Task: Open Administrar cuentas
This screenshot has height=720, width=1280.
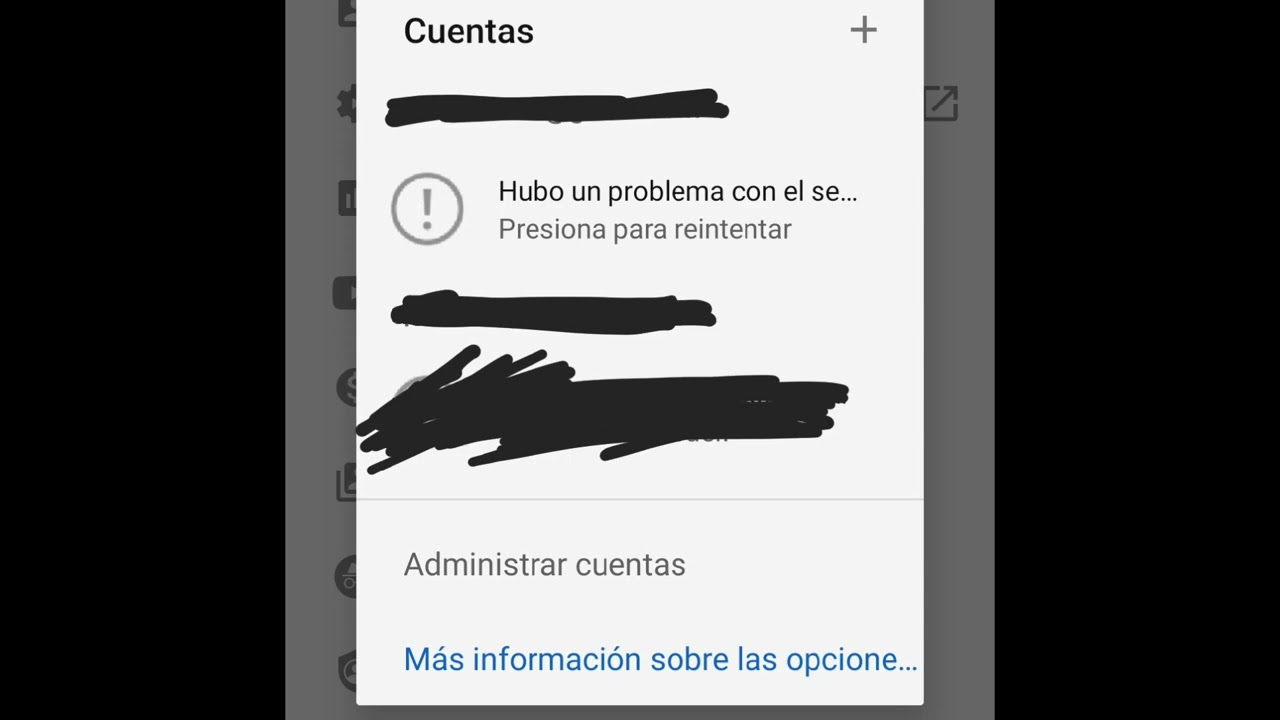Action: pyautogui.click(x=544, y=565)
